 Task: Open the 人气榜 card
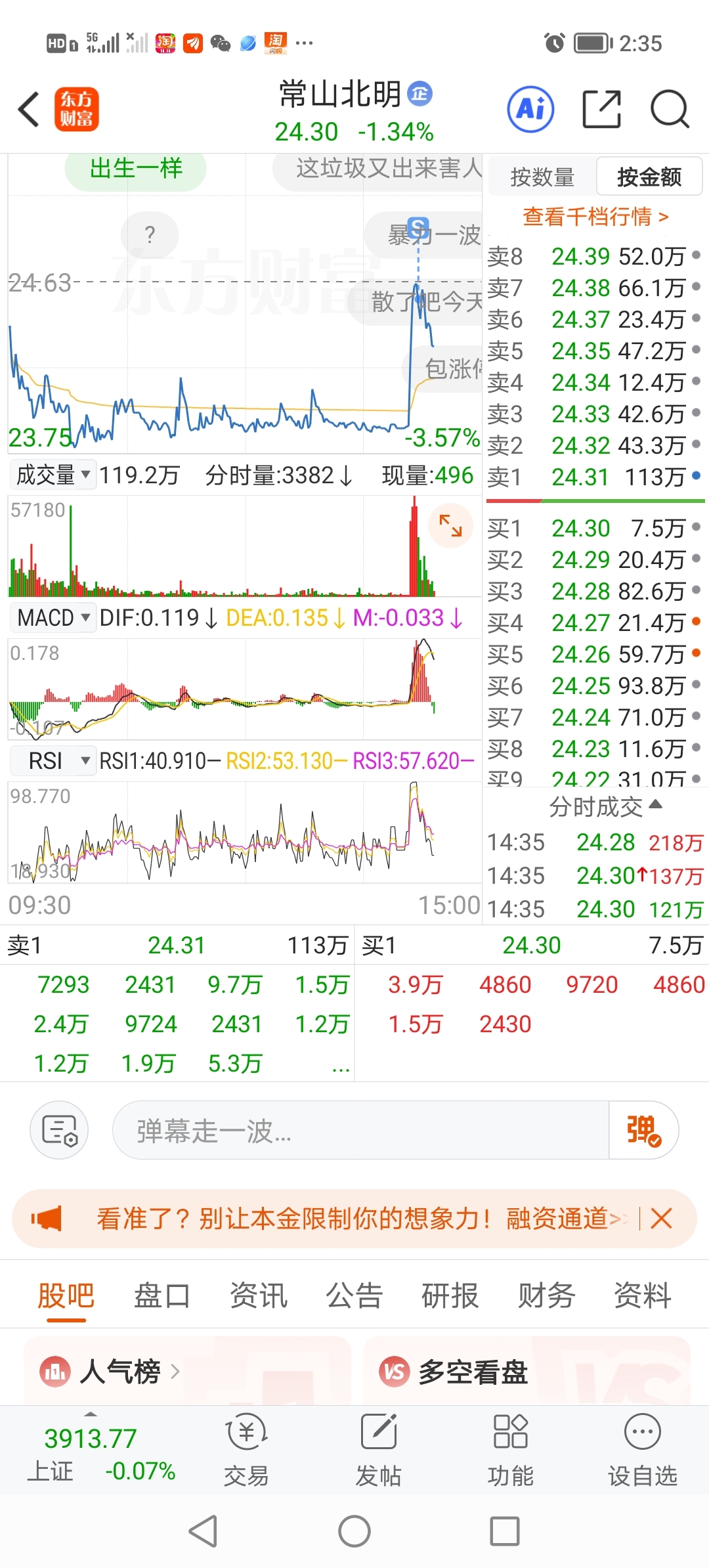[187, 1371]
